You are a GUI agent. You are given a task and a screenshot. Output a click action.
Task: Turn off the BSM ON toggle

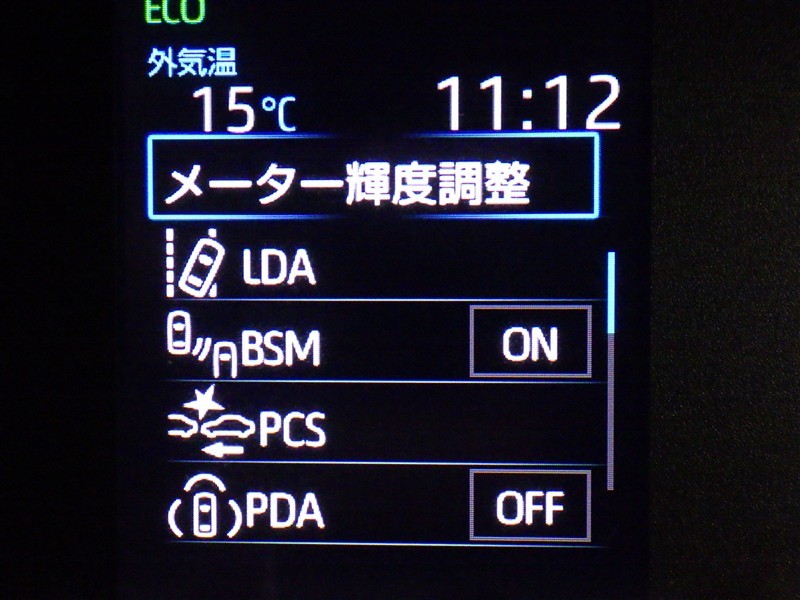[x=529, y=342]
